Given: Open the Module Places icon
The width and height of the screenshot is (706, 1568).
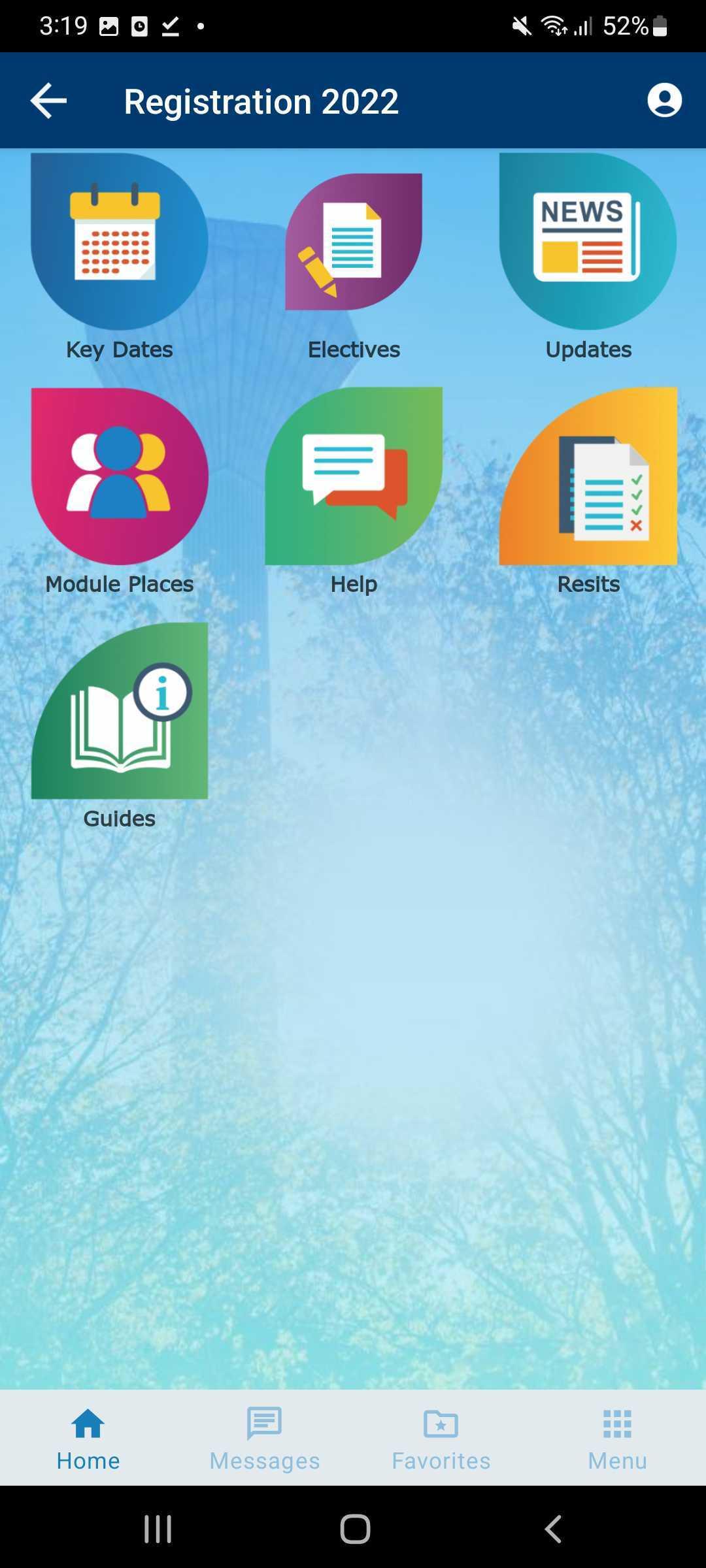Looking at the screenshot, I should 118,476.
